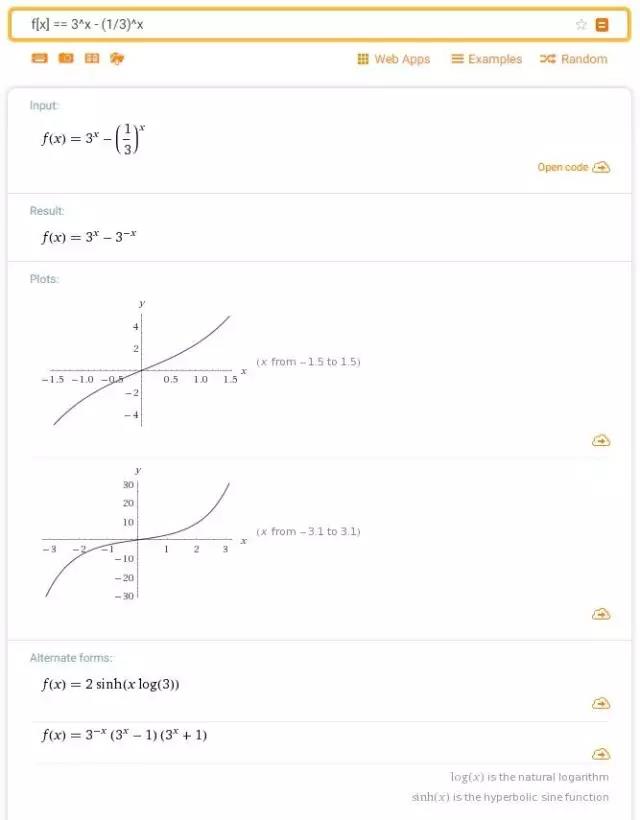
Task: Open the data input table icon
Action: [92, 59]
